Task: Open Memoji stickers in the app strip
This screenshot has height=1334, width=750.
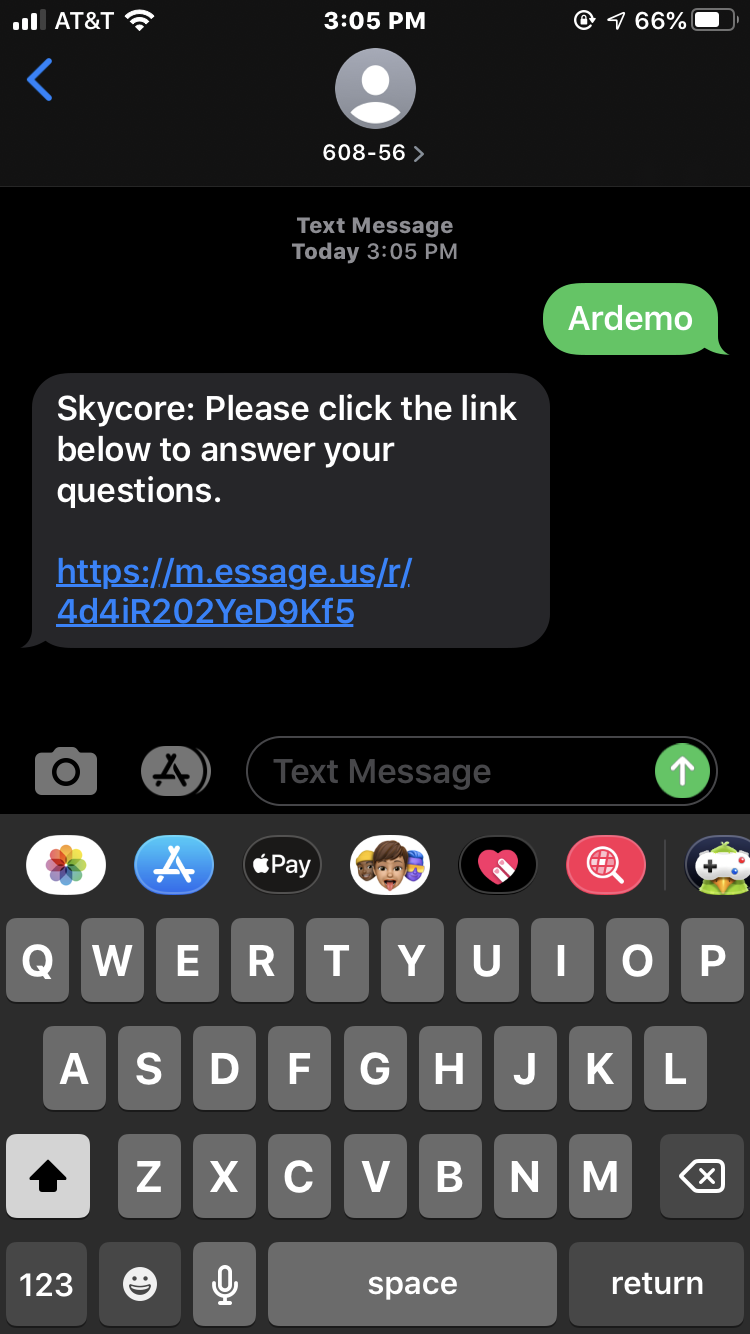Action: [390, 865]
